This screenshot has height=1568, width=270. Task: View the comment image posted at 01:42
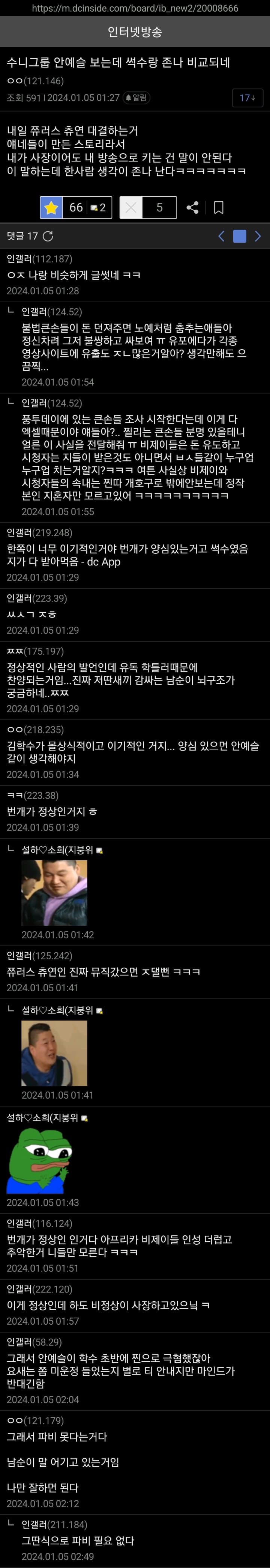point(54,893)
